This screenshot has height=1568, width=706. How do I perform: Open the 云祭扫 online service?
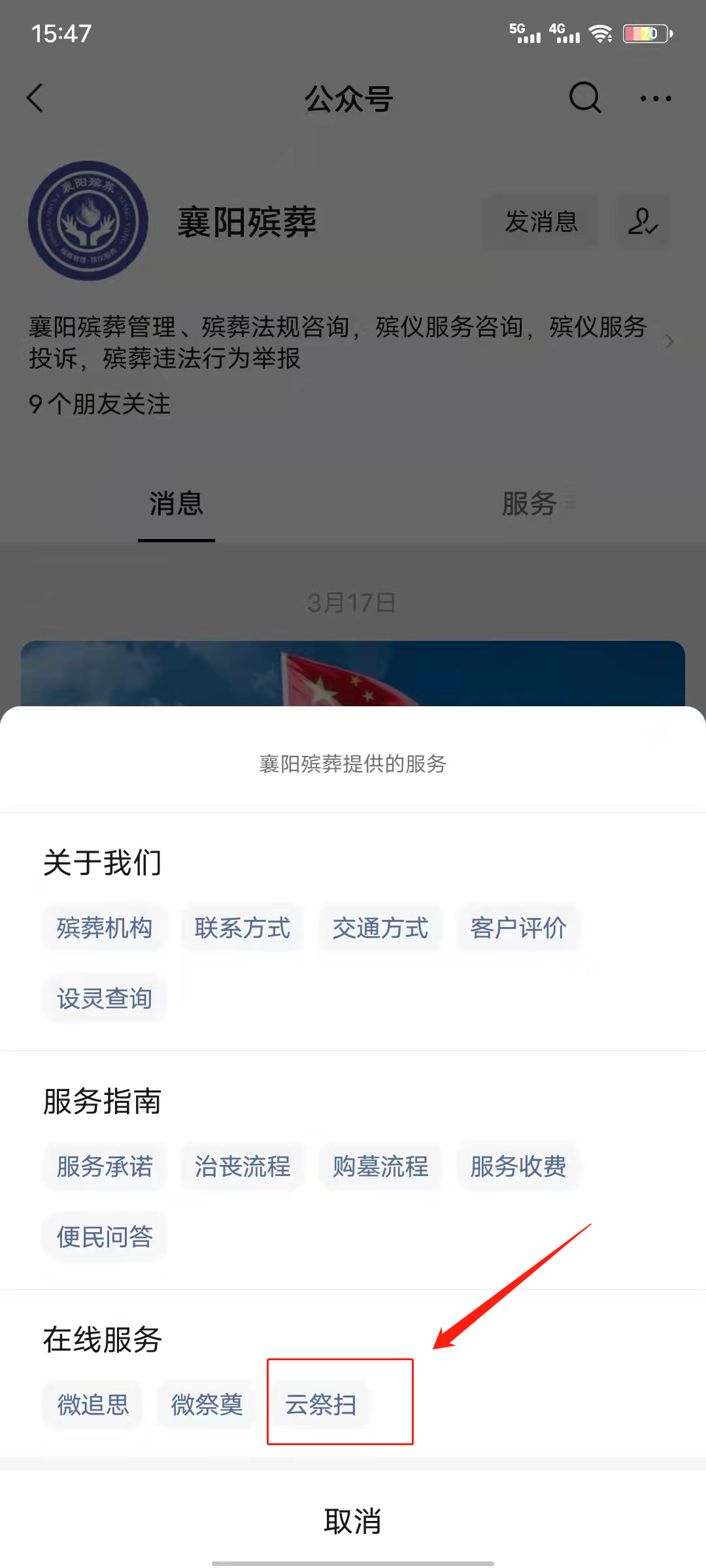(x=320, y=1404)
